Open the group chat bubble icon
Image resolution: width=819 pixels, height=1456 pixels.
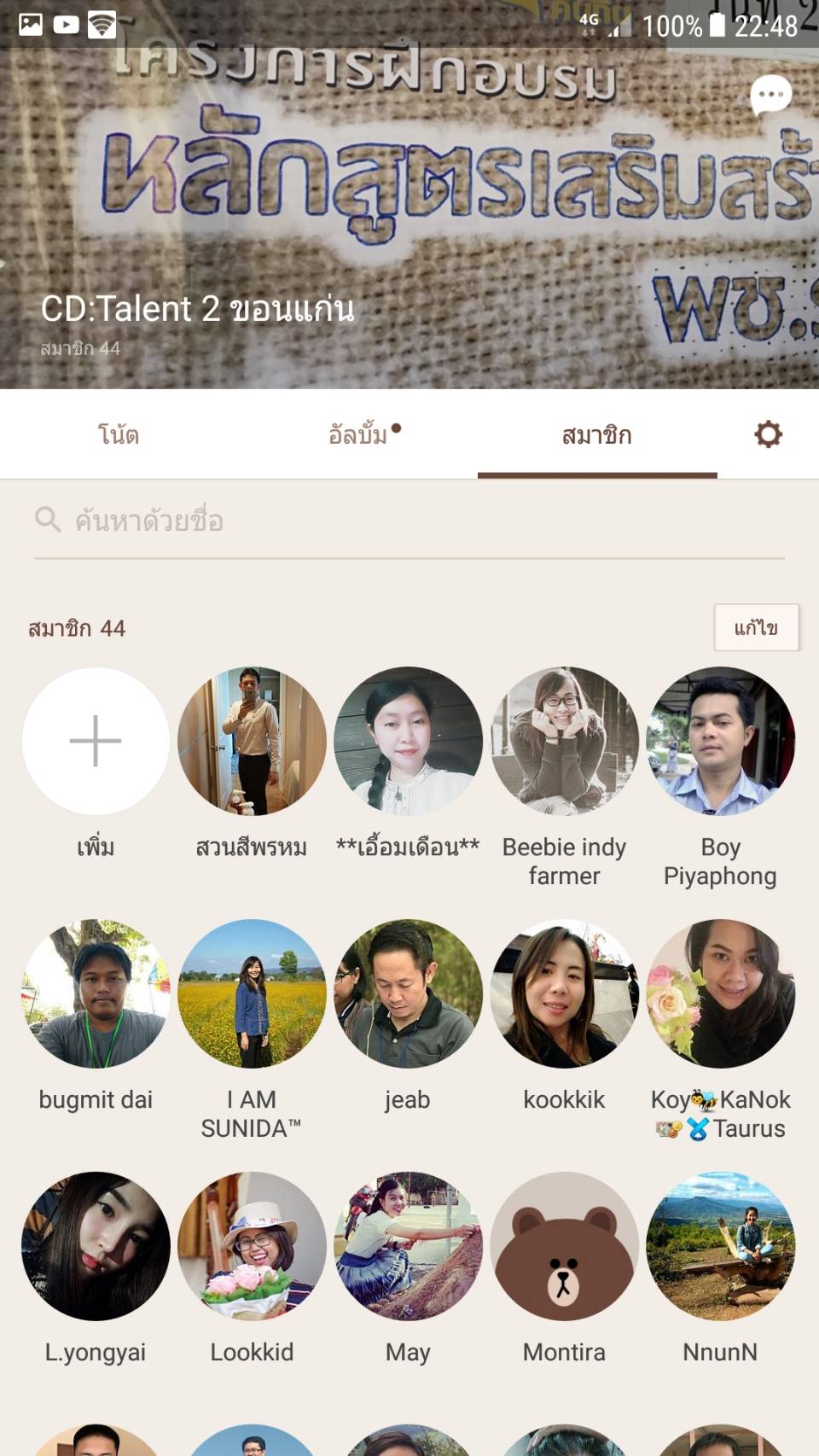pyautogui.click(x=770, y=96)
